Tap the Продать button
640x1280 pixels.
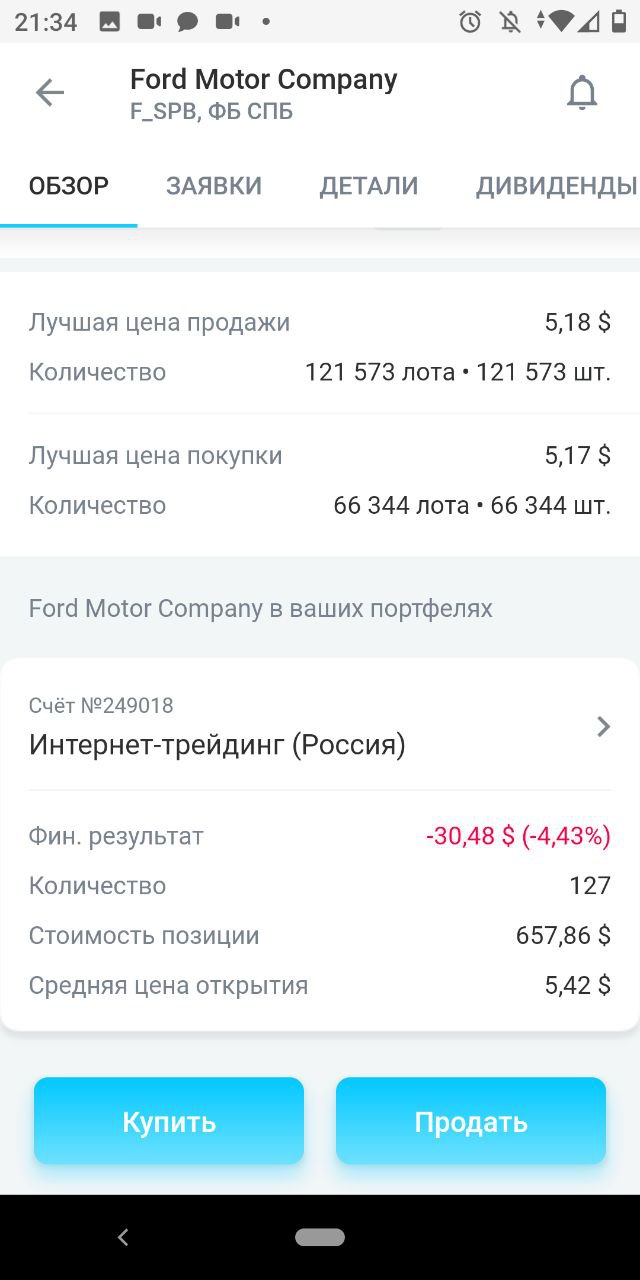471,1121
